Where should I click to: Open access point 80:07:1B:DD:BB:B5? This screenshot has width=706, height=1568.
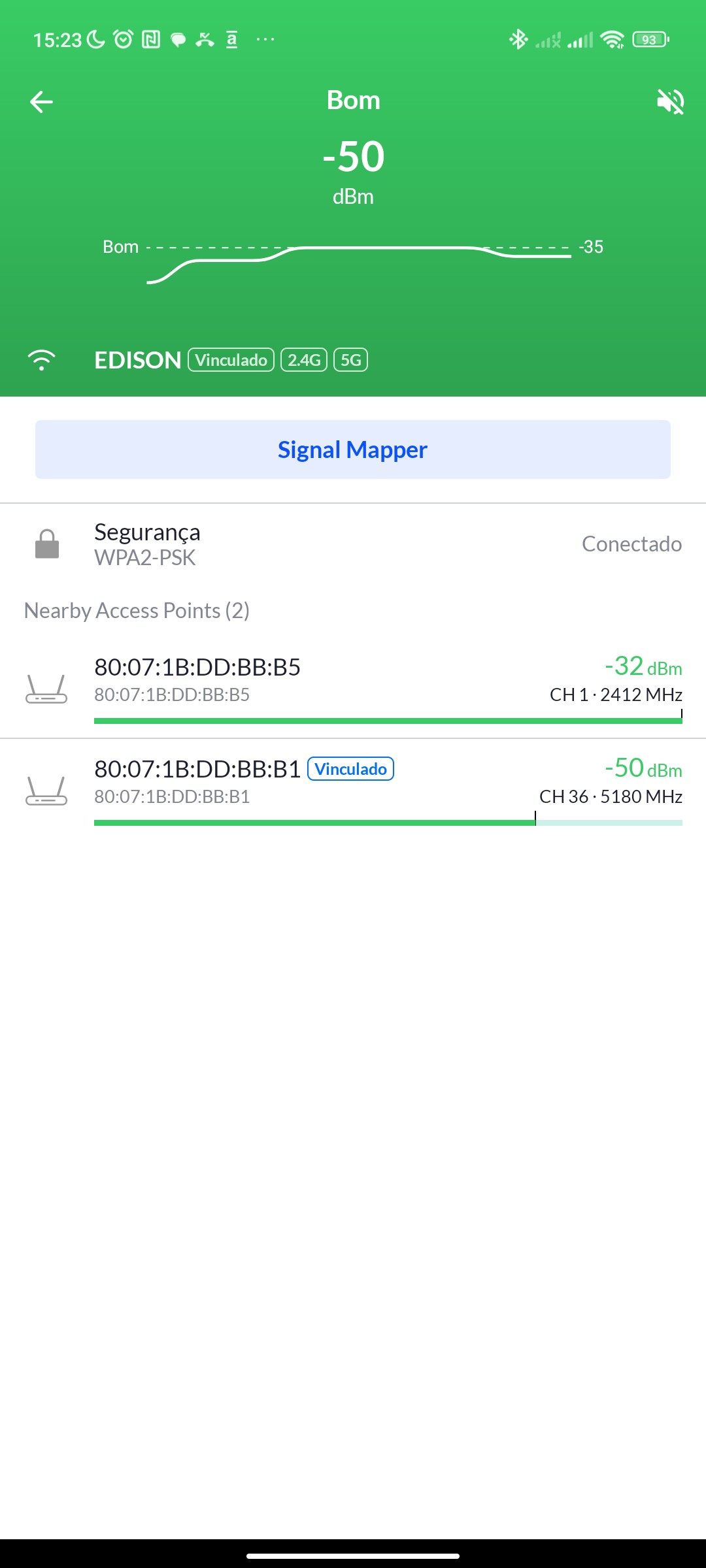click(353, 683)
